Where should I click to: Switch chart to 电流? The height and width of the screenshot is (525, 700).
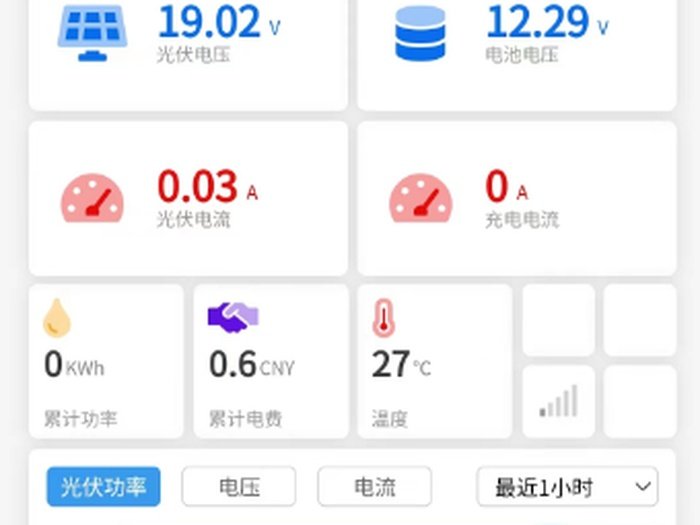(x=374, y=487)
